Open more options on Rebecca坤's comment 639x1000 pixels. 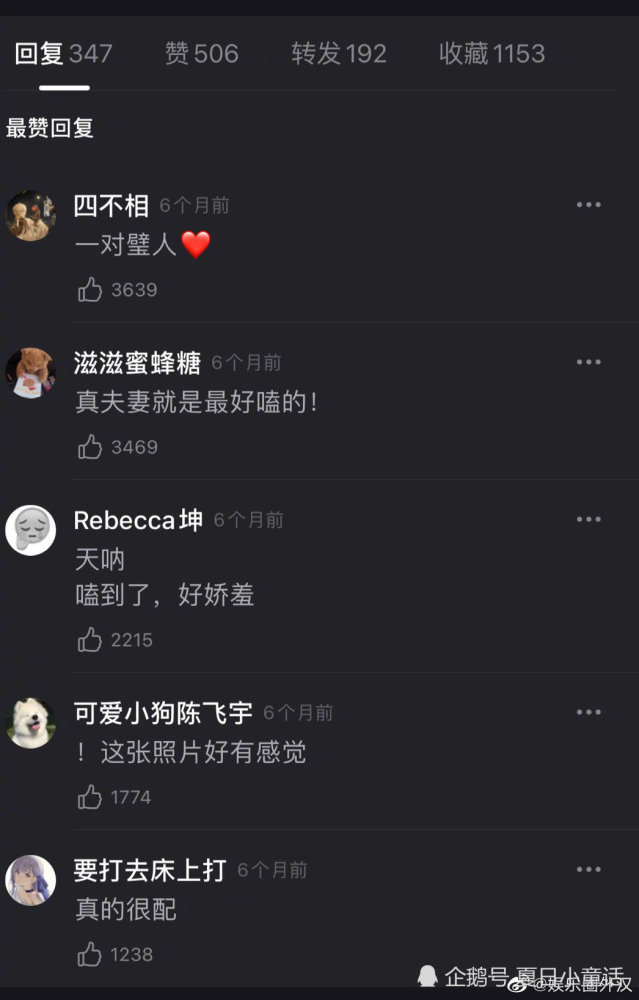588,519
